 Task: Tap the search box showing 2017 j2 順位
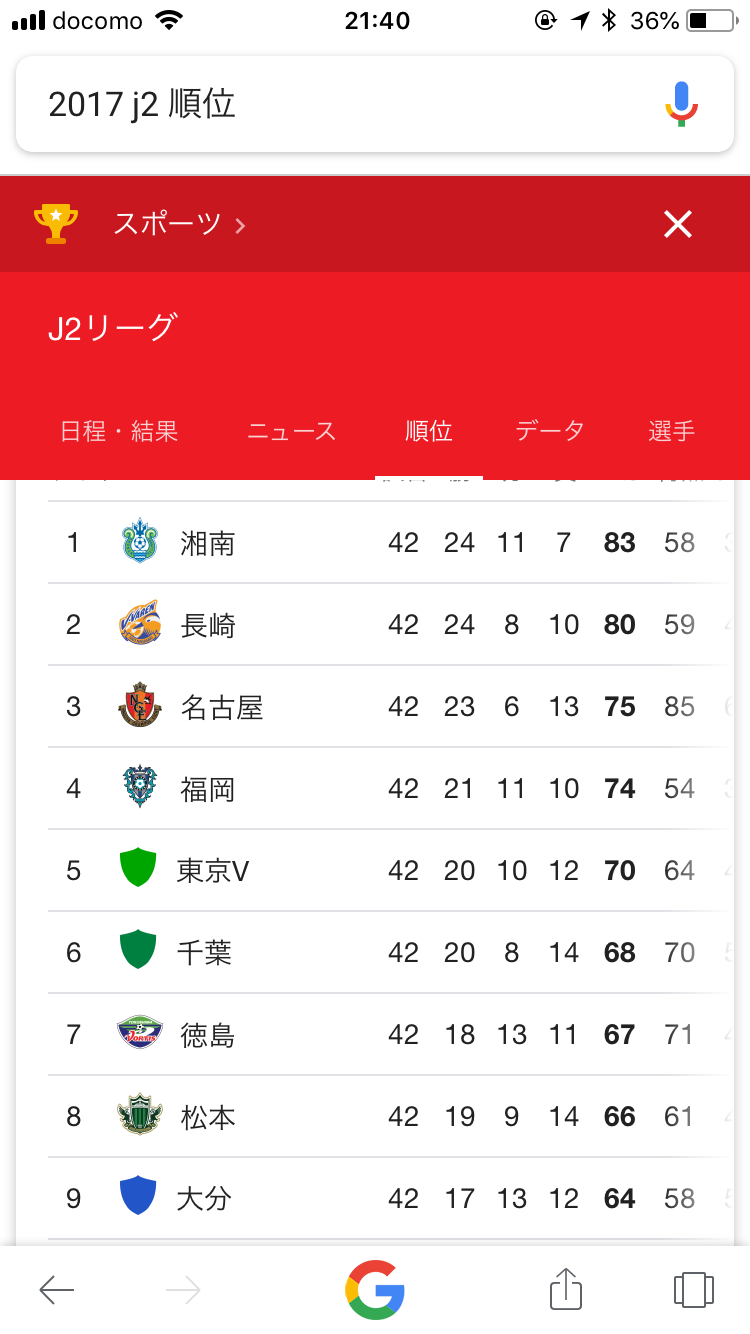click(340, 104)
